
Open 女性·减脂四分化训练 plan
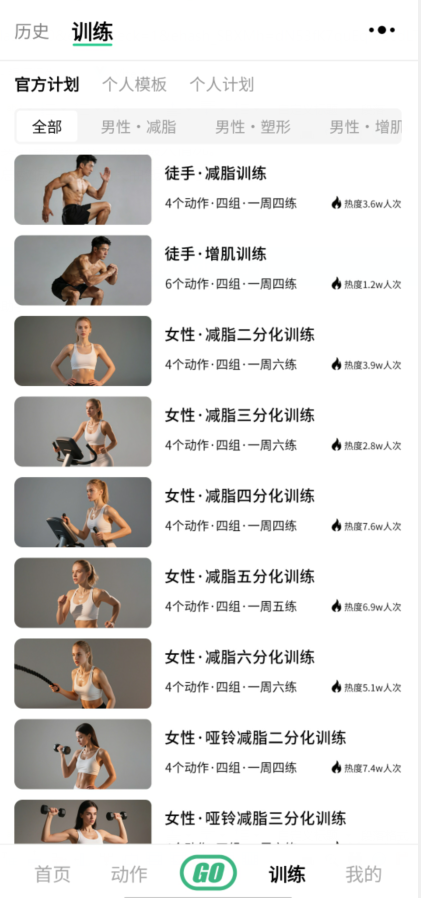208,513
